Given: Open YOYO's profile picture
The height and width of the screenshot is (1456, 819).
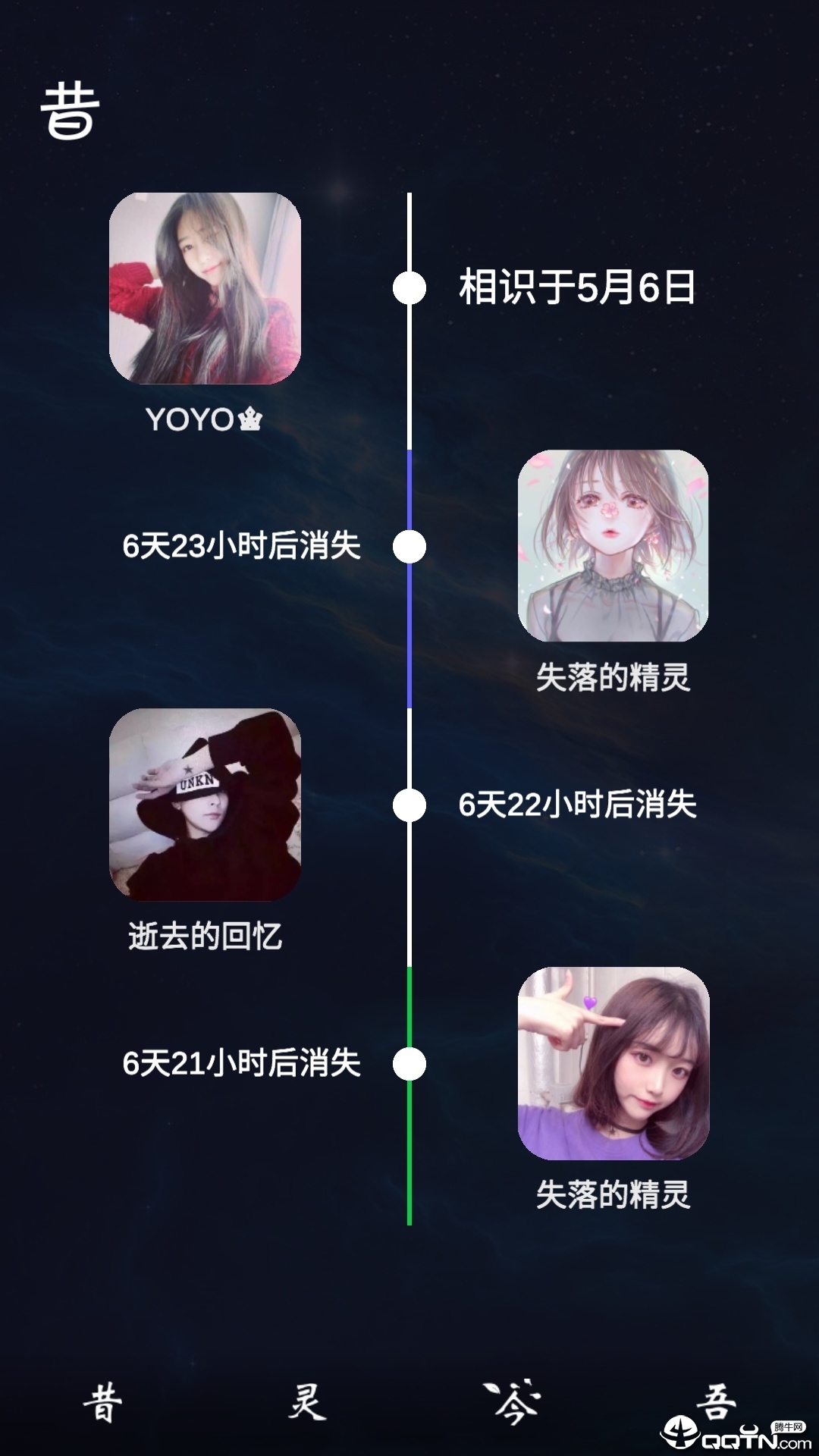Looking at the screenshot, I should (205, 288).
